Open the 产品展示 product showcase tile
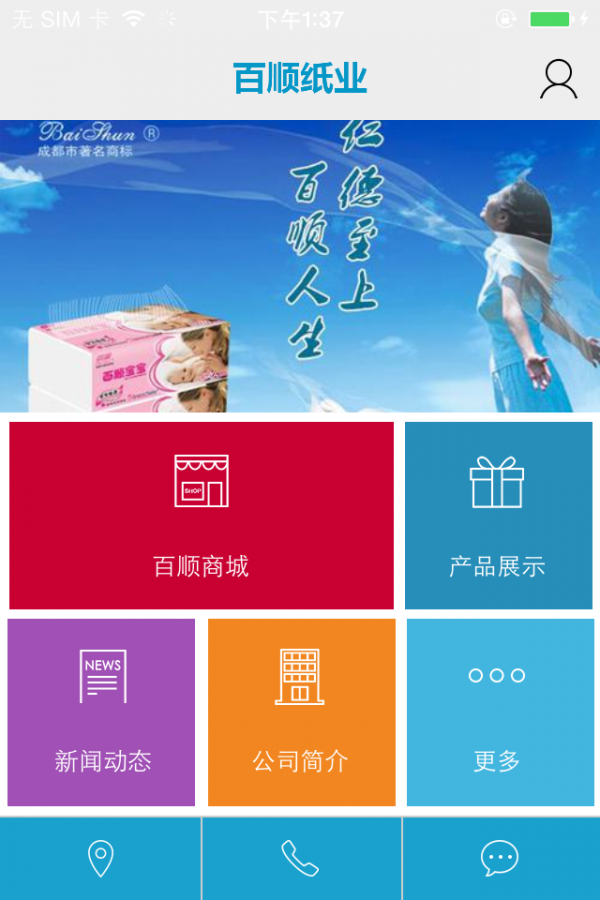Image resolution: width=600 pixels, height=900 pixels. point(498,515)
